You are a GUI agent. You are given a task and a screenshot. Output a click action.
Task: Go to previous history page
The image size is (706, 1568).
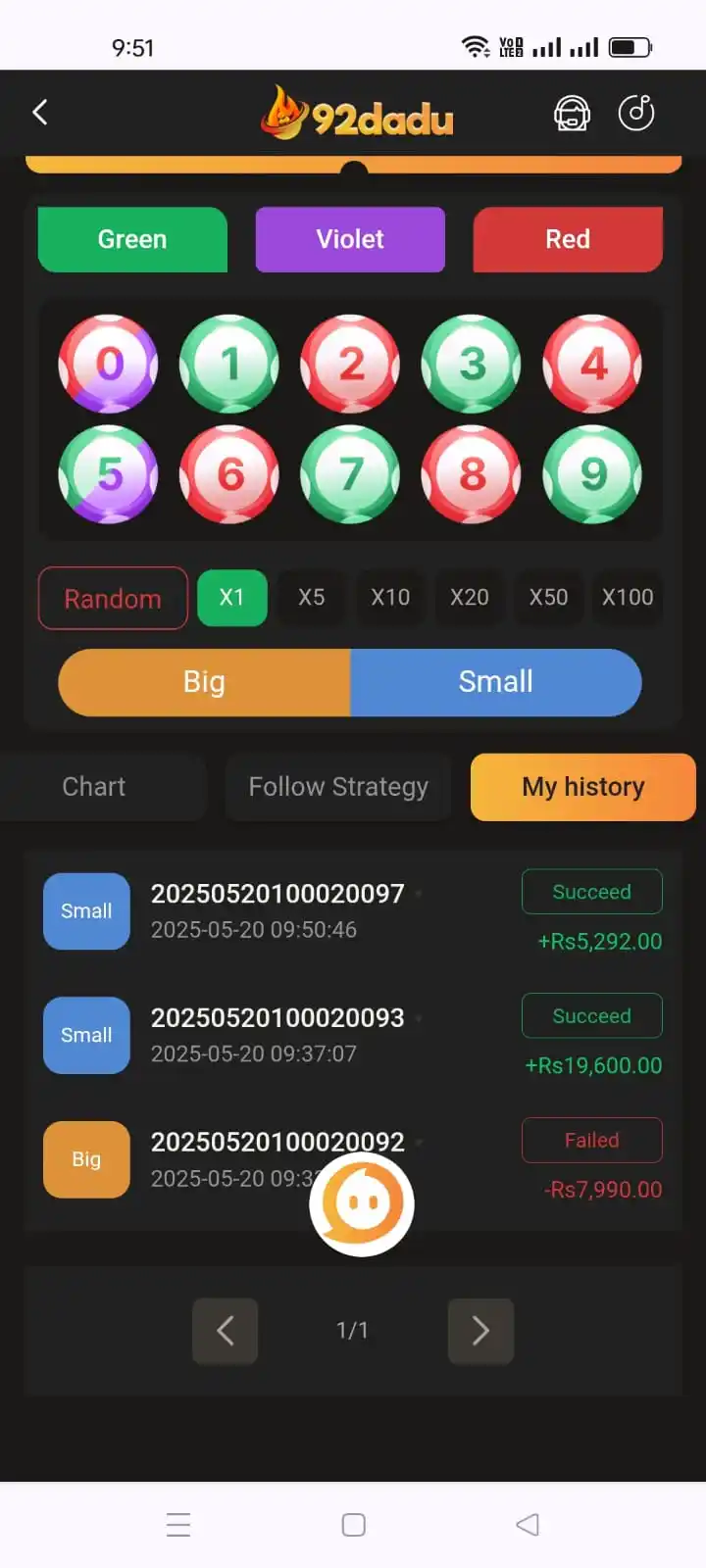click(225, 1331)
